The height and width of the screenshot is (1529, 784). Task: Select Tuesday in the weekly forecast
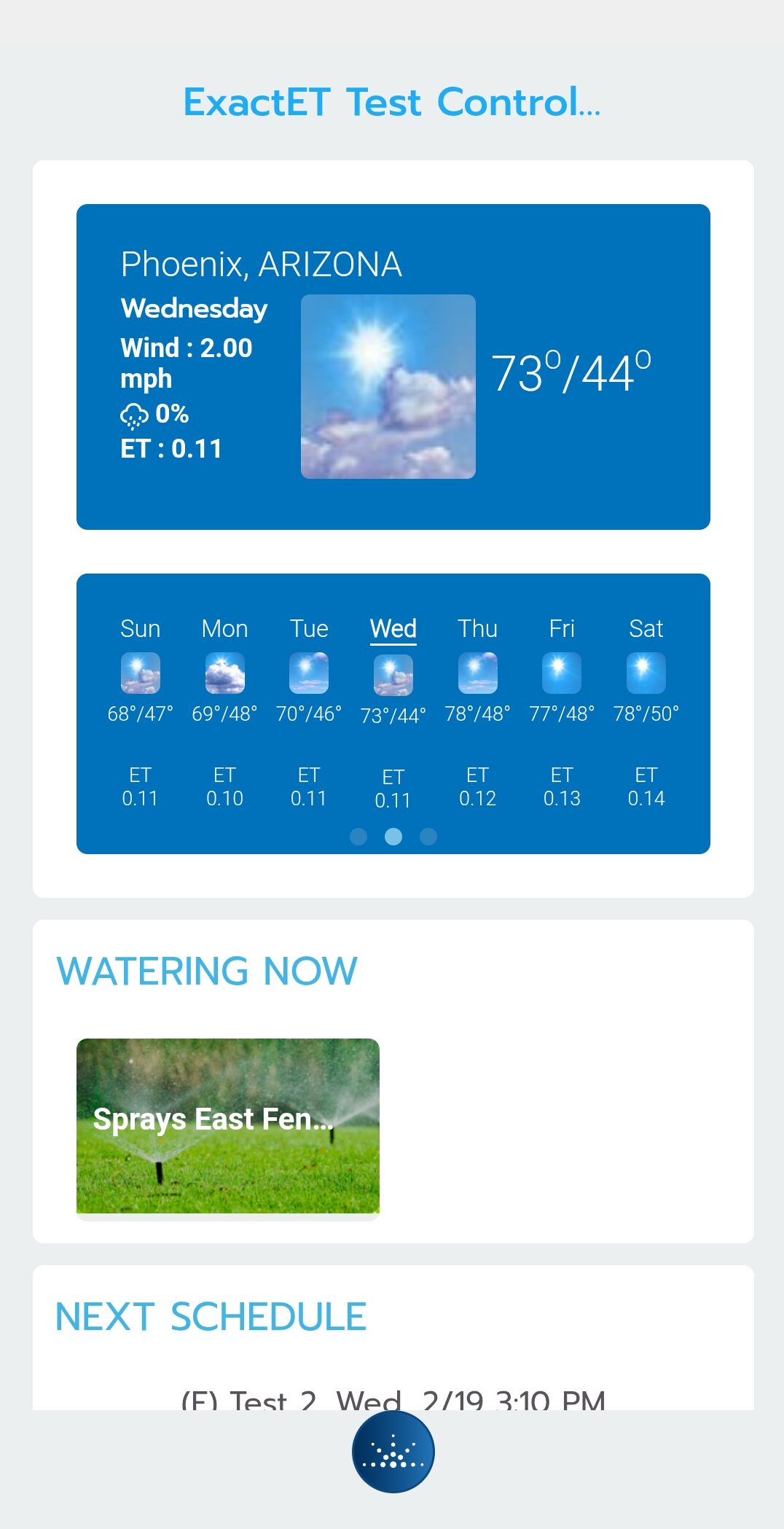pos(309,713)
